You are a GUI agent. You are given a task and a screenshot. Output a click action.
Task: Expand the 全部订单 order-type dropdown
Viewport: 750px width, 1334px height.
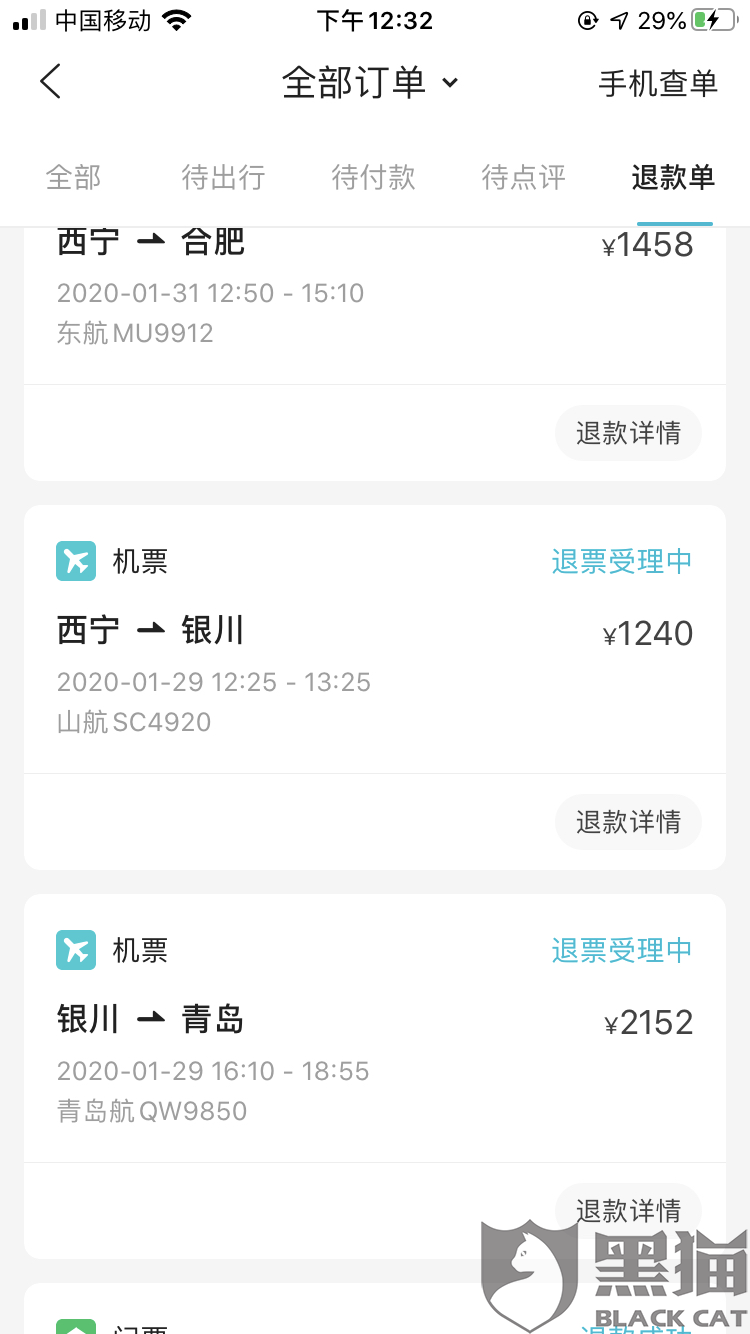point(370,82)
